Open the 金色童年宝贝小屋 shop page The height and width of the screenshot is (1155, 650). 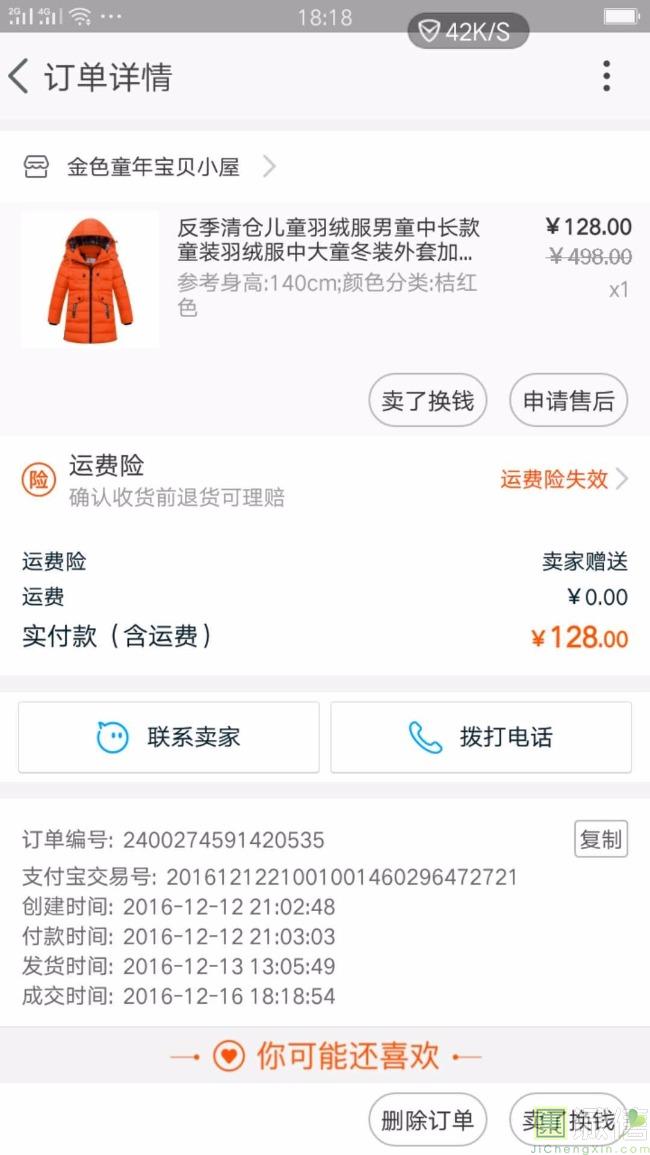[153, 167]
